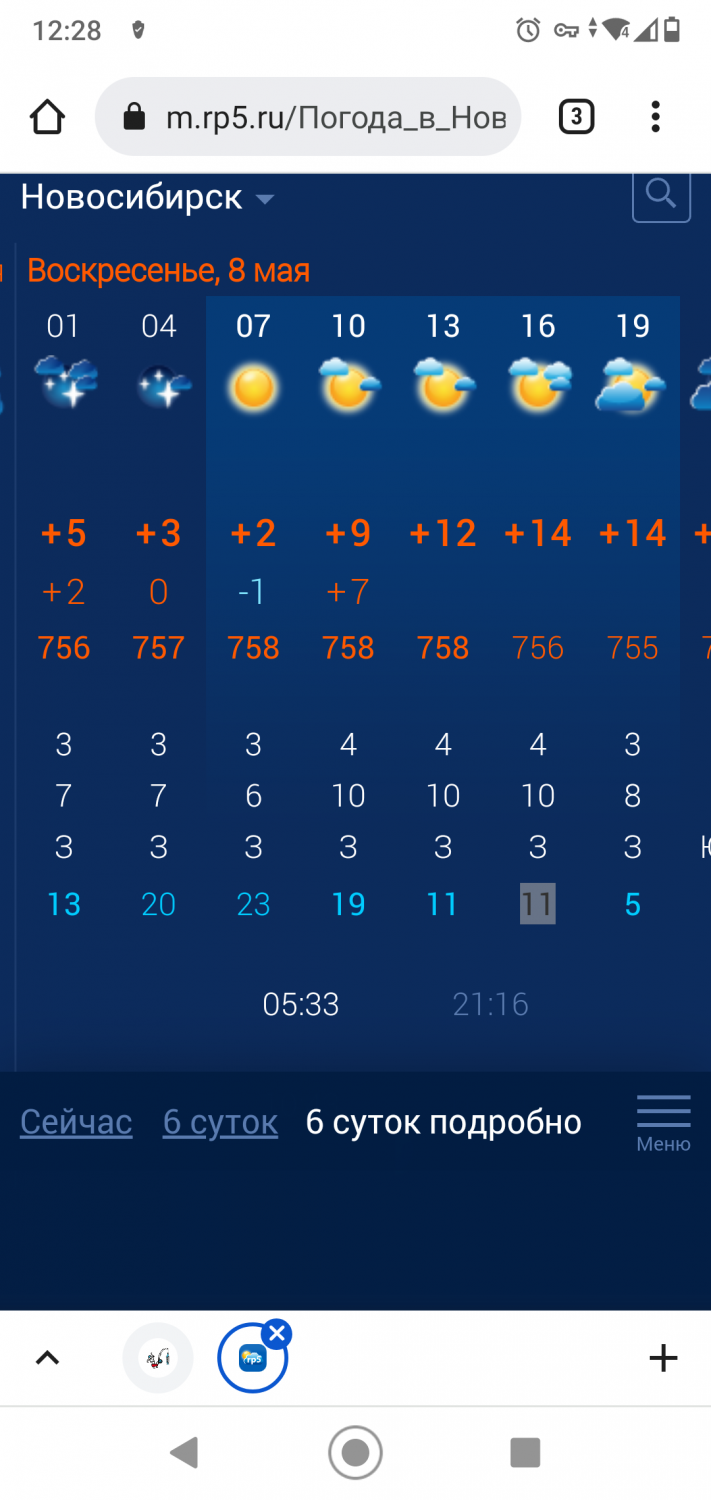
Task: Close the current rp5 tab
Action: (x=277, y=1334)
